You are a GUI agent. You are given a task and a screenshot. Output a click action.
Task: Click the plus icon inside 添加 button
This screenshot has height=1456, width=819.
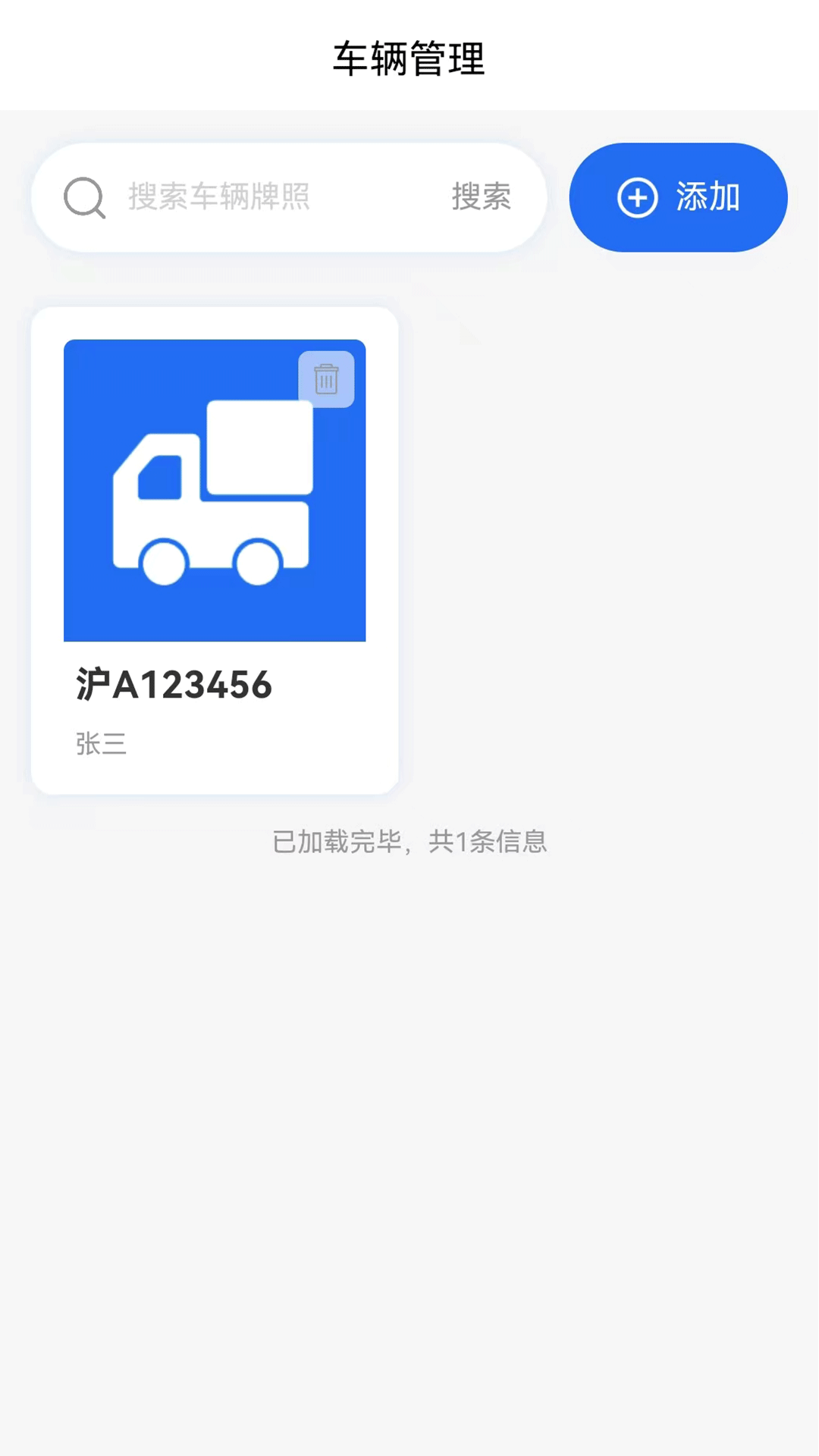point(637,197)
